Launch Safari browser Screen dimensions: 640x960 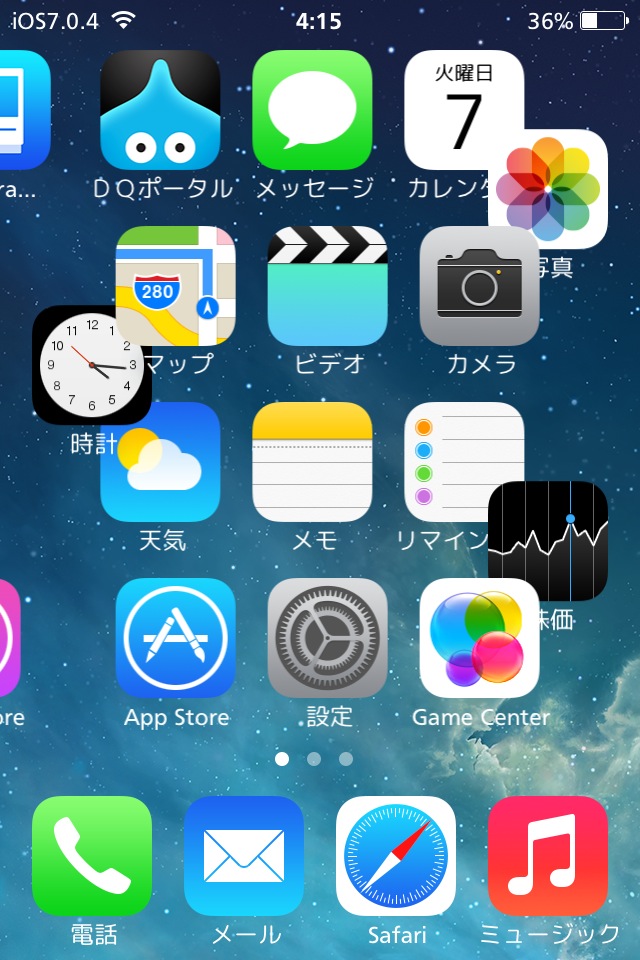click(x=396, y=856)
